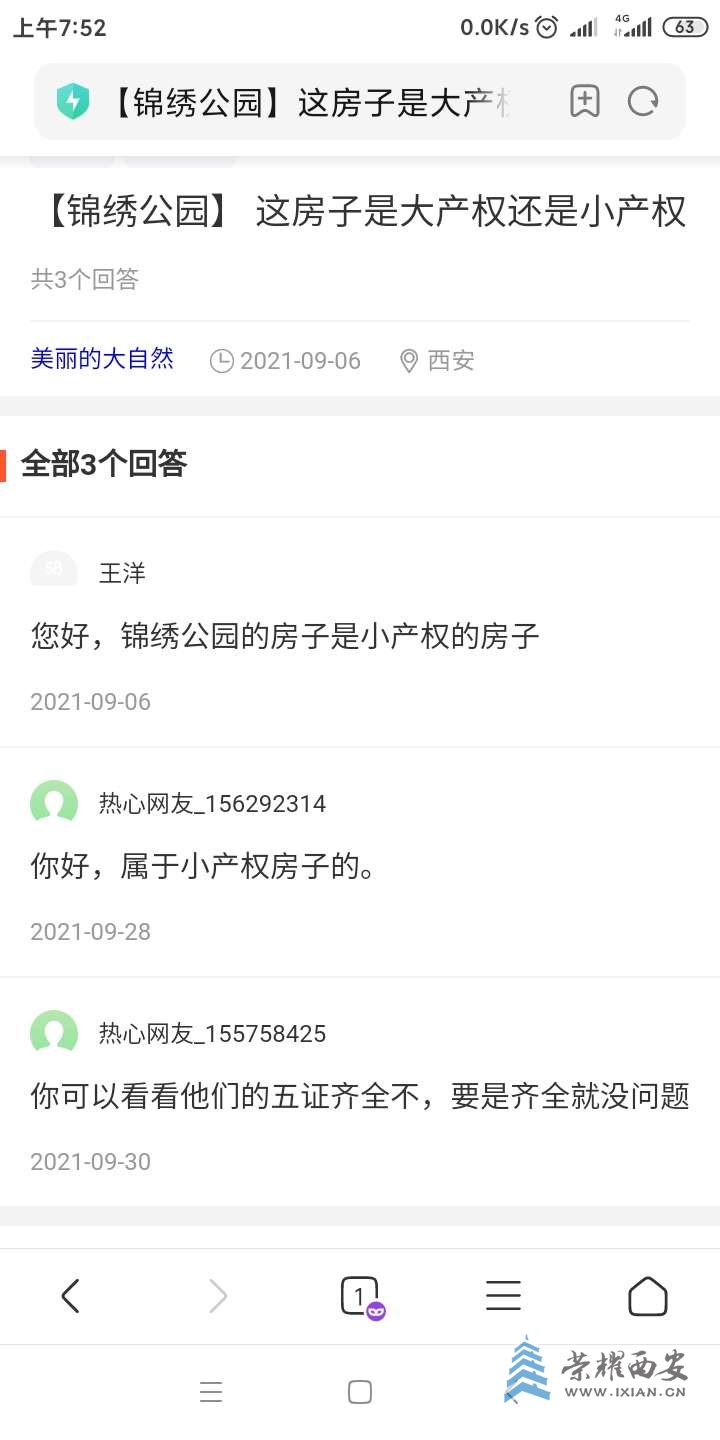Open system recent apps menu button

pos(211,1392)
